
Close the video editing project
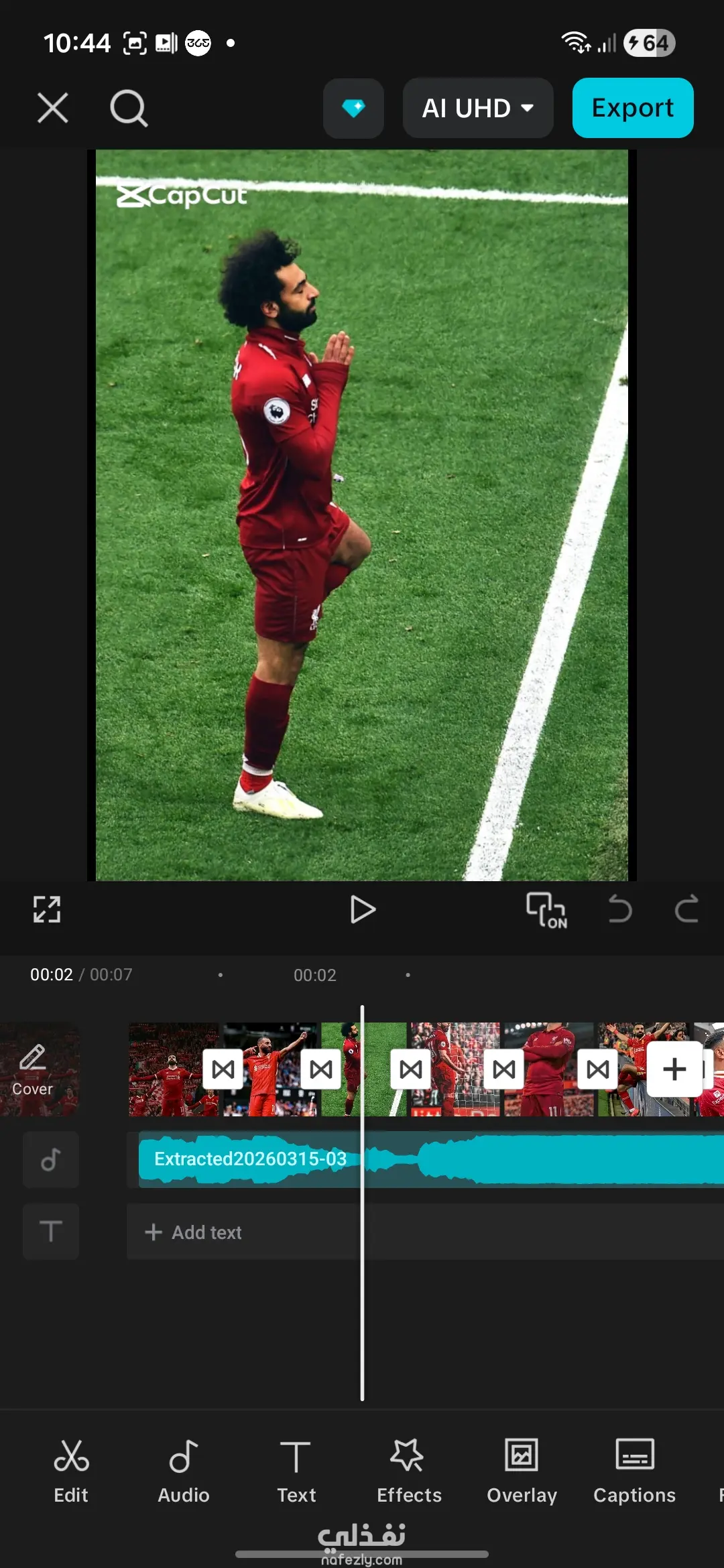click(x=52, y=108)
